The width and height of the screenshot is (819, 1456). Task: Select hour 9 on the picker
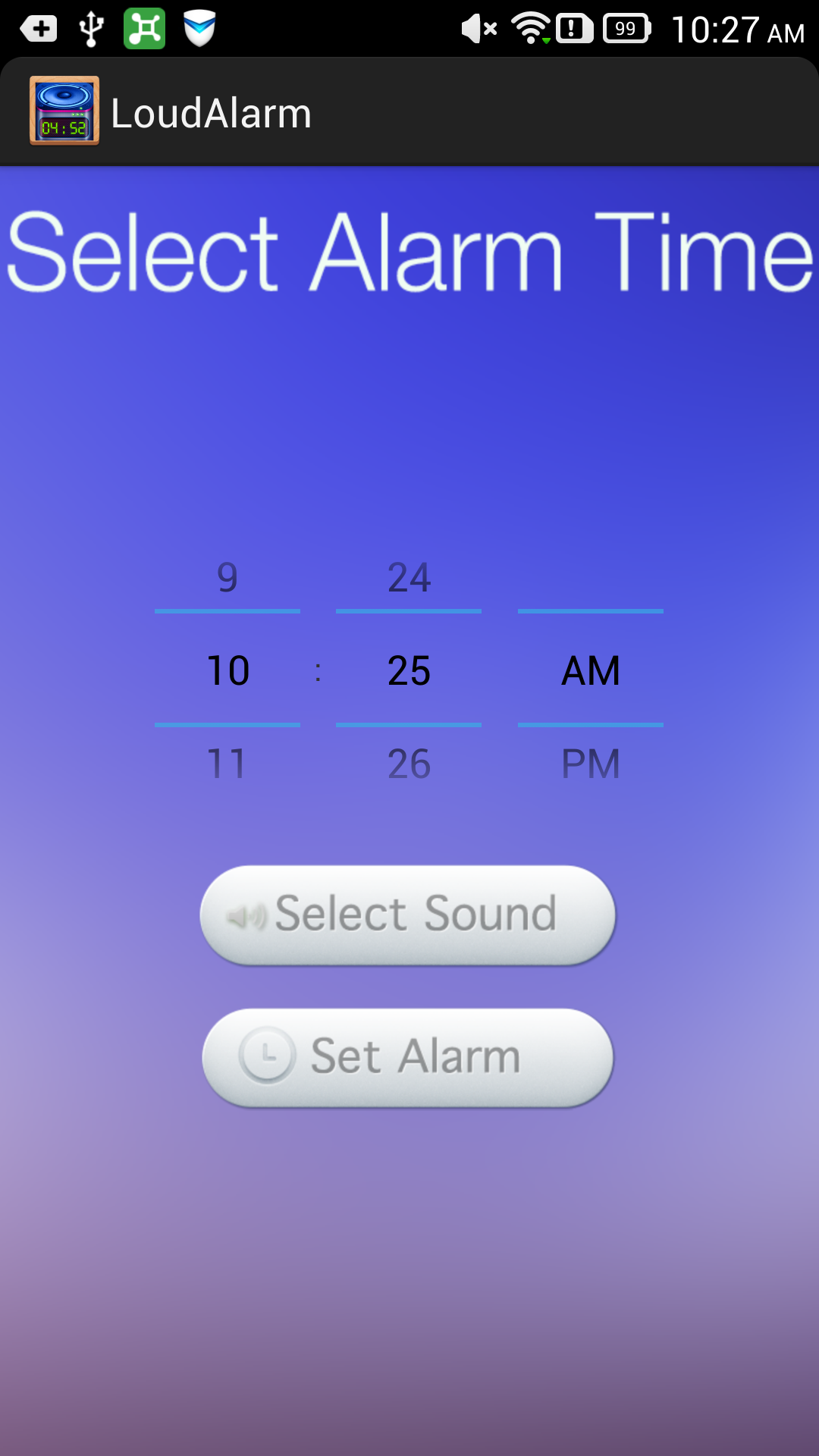[x=226, y=577]
